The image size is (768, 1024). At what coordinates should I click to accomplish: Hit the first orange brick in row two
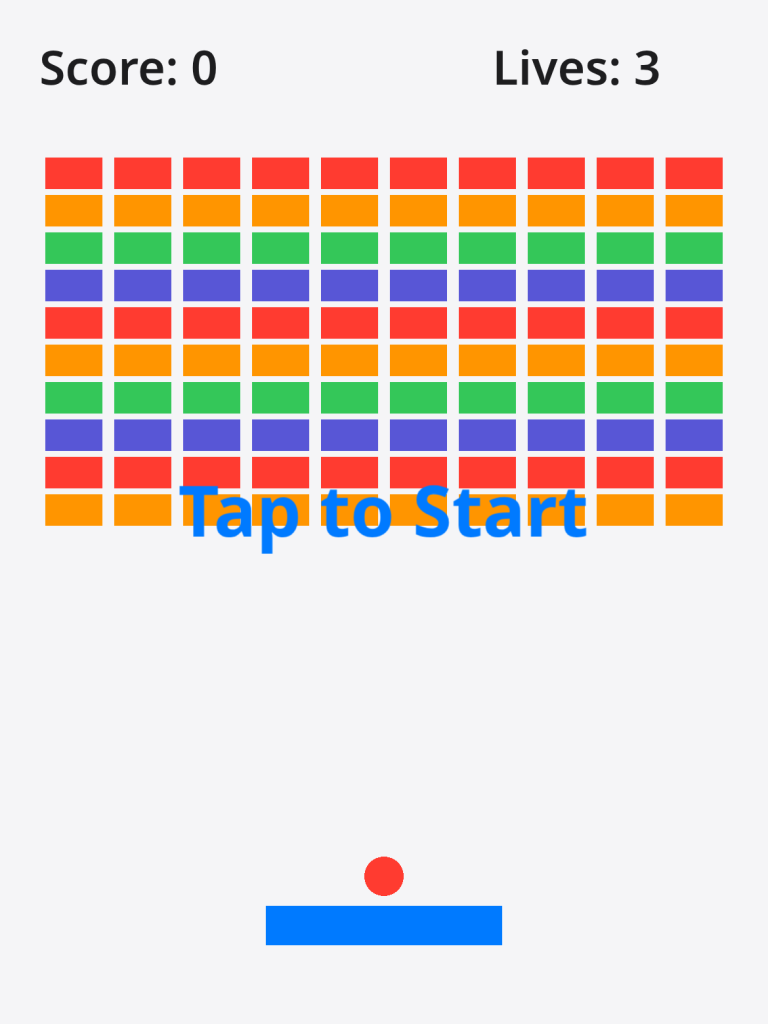(x=73, y=208)
